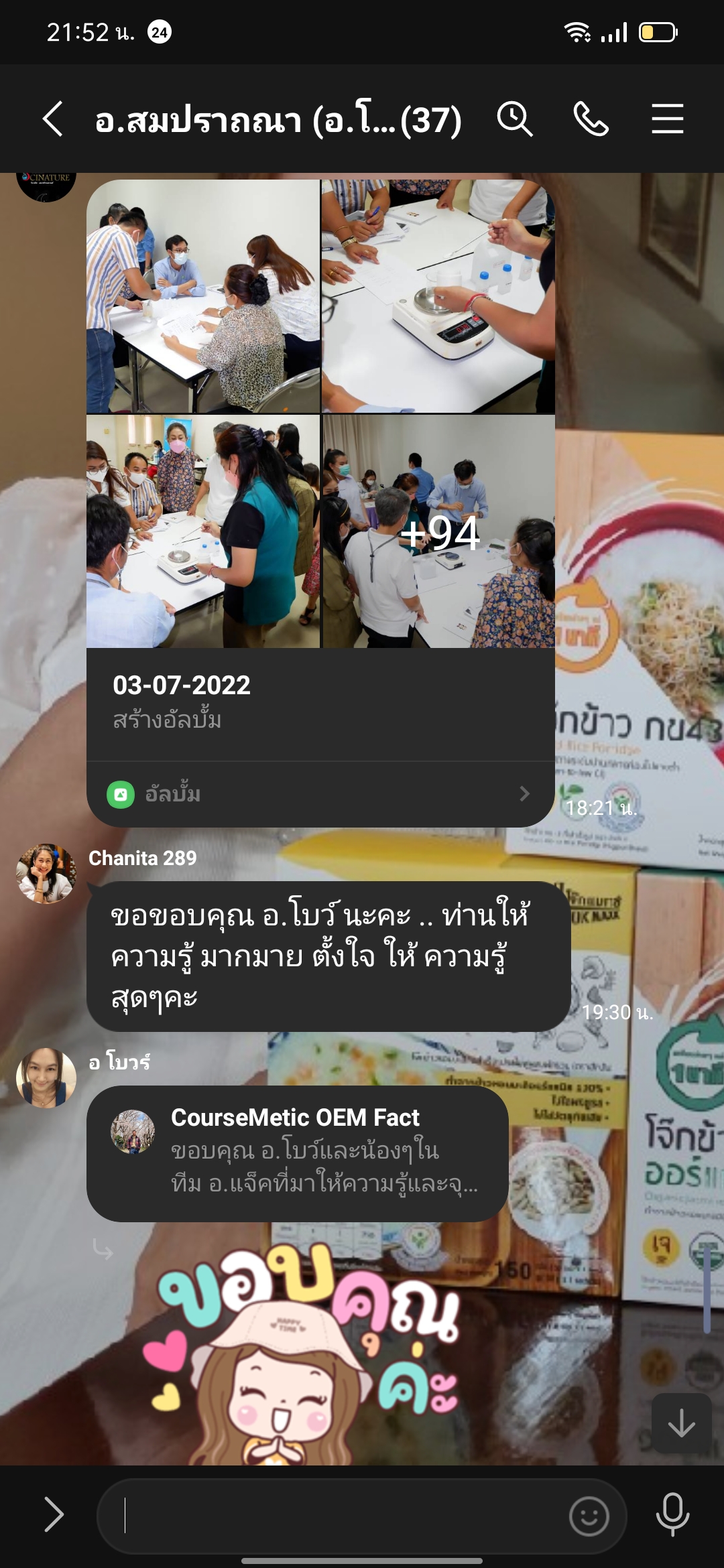The image size is (724, 1568).
Task: Go back to the chat list
Action: pyautogui.click(x=53, y=119)
